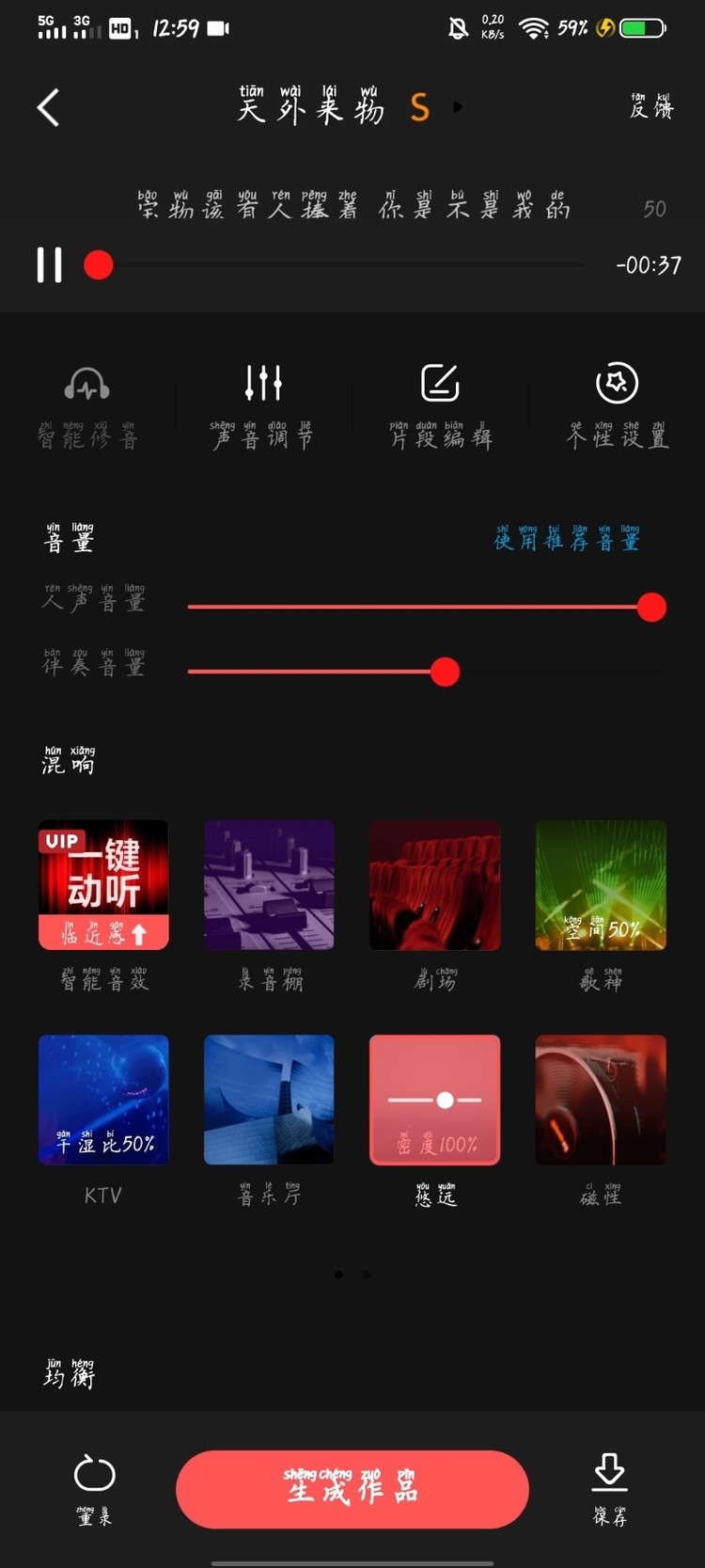705x1568 pixels.
Task: Choose the 歌神 reverb effect
Action: [601, 885]
